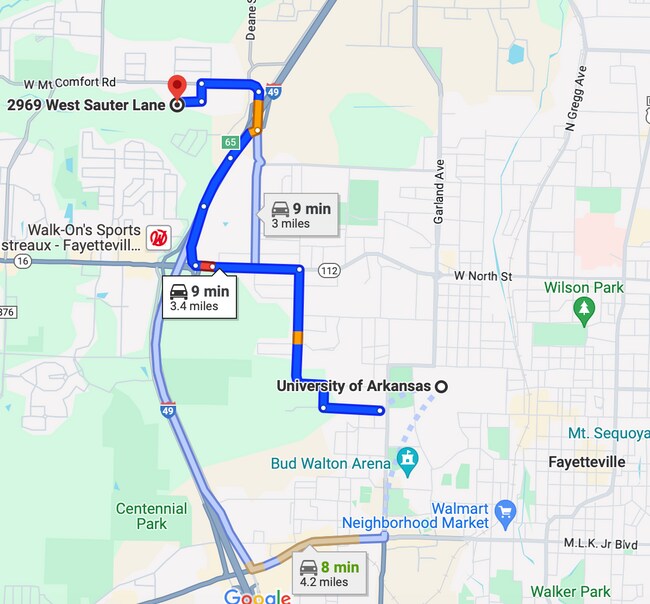The image size is (650, 604).
Task: Tap the University of Arkansas origin point
Action: [441, 386]
